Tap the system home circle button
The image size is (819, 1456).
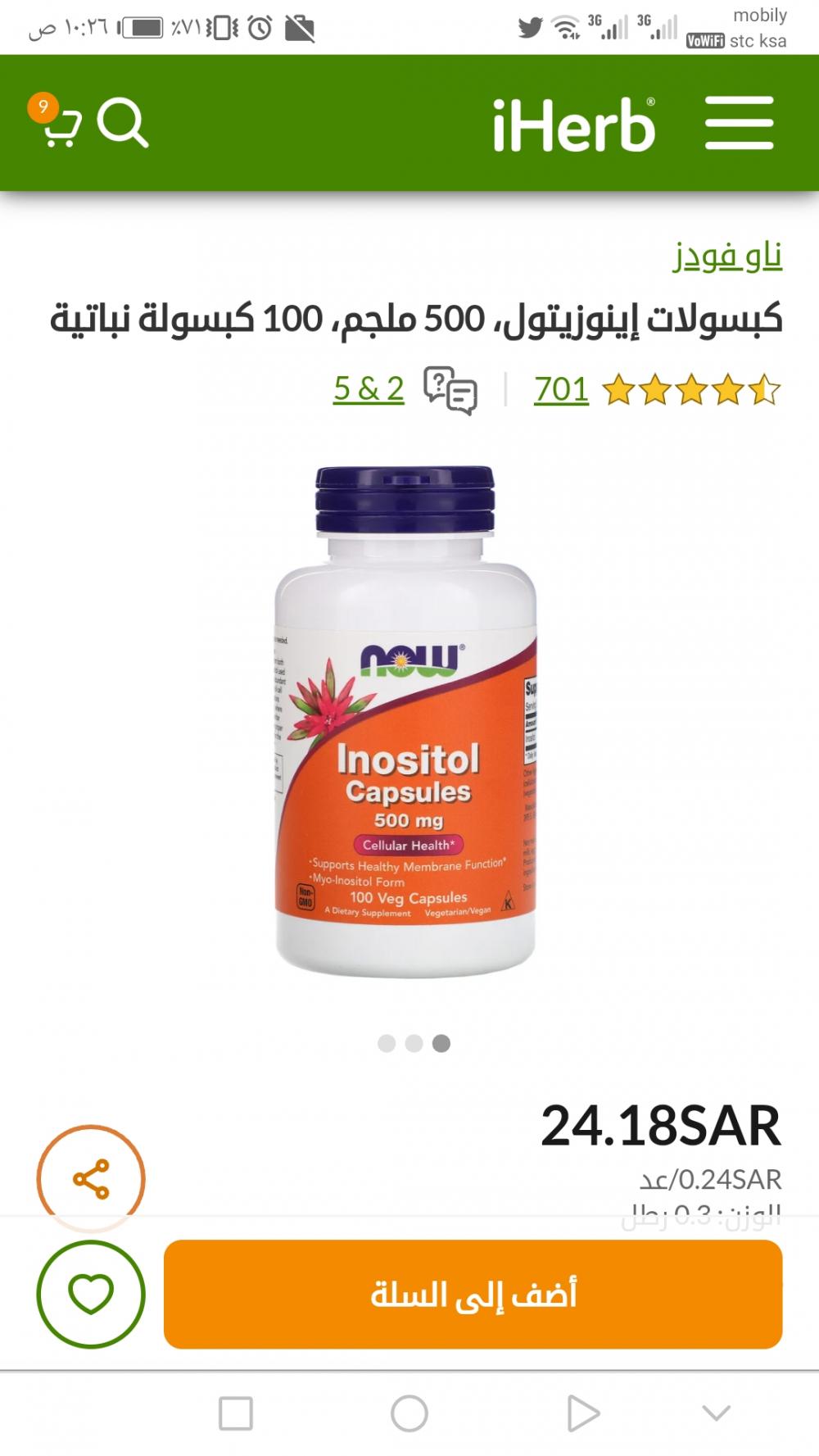(x=409, y=1413)
